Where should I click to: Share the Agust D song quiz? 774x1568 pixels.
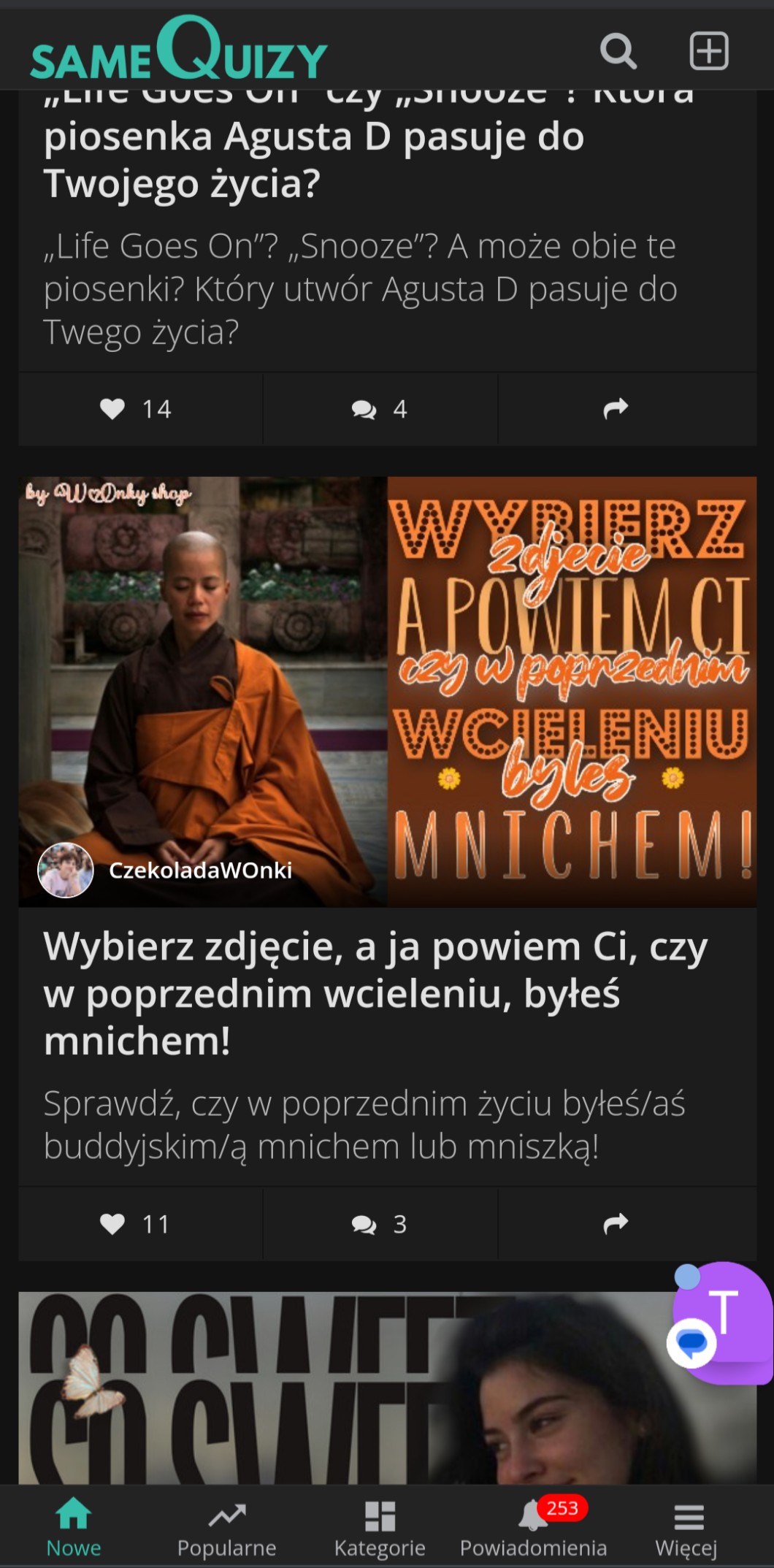pos(616,409)
